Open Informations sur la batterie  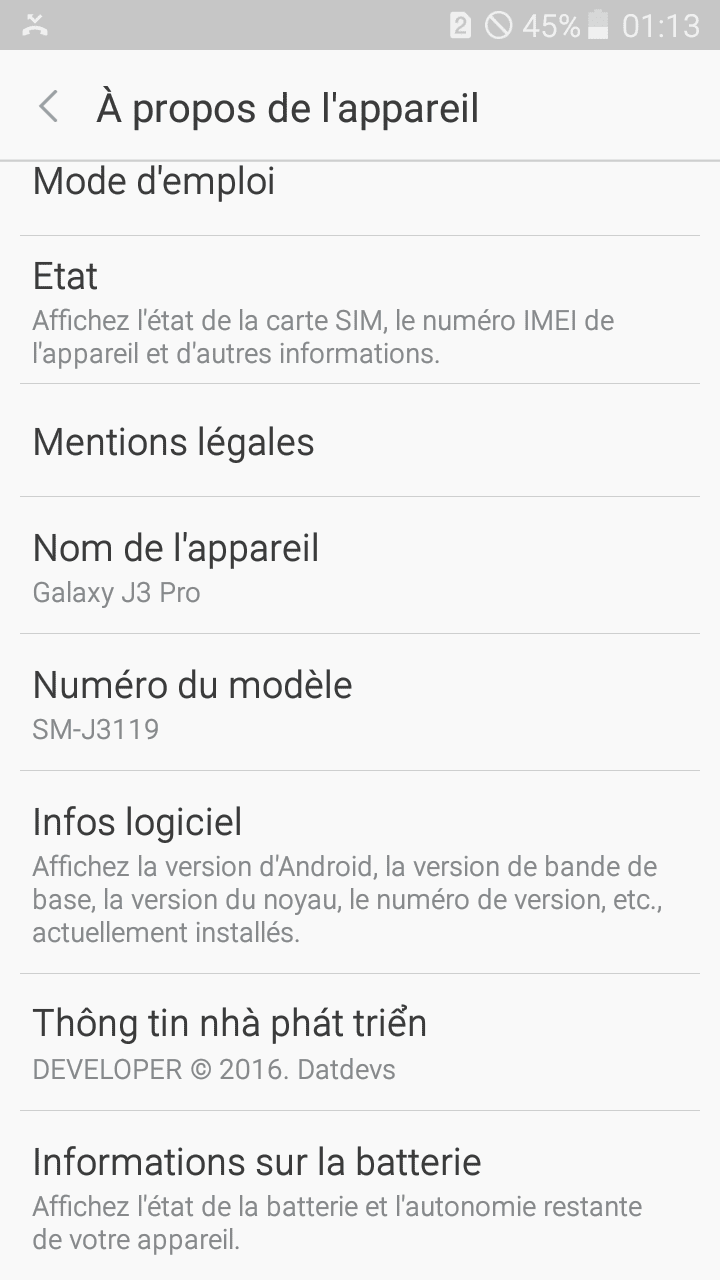pyautogui.click(x=360, y=1193)
